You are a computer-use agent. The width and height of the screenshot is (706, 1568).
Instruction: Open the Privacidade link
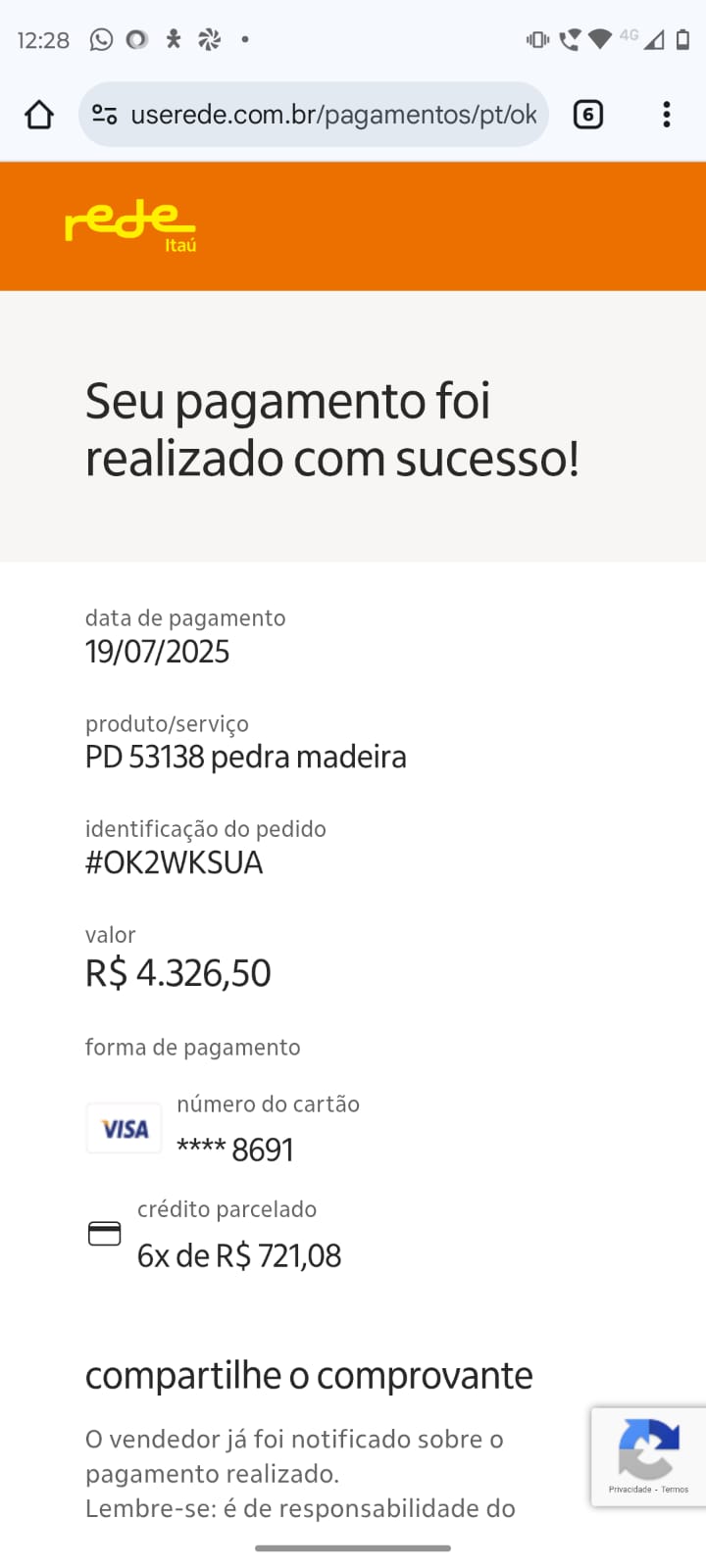(x=630, y=1488)
